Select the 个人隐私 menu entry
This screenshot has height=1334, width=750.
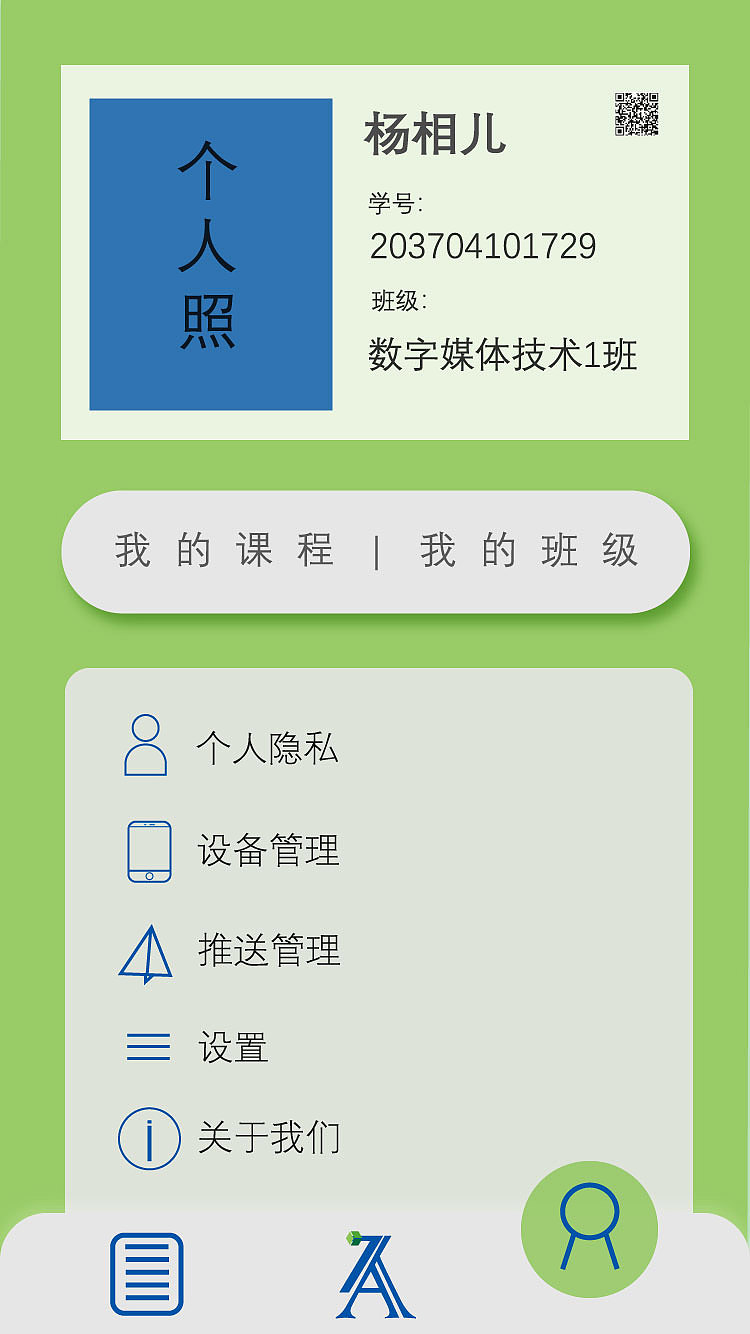click(x=270, y=748)
